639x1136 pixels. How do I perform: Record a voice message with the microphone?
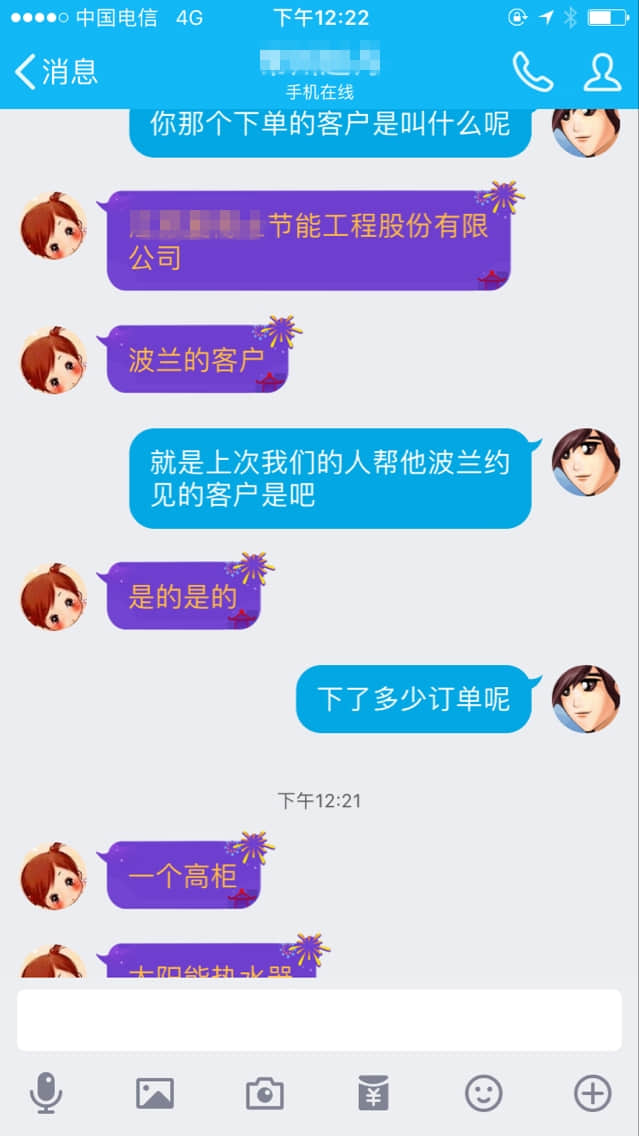[46, 1093]
